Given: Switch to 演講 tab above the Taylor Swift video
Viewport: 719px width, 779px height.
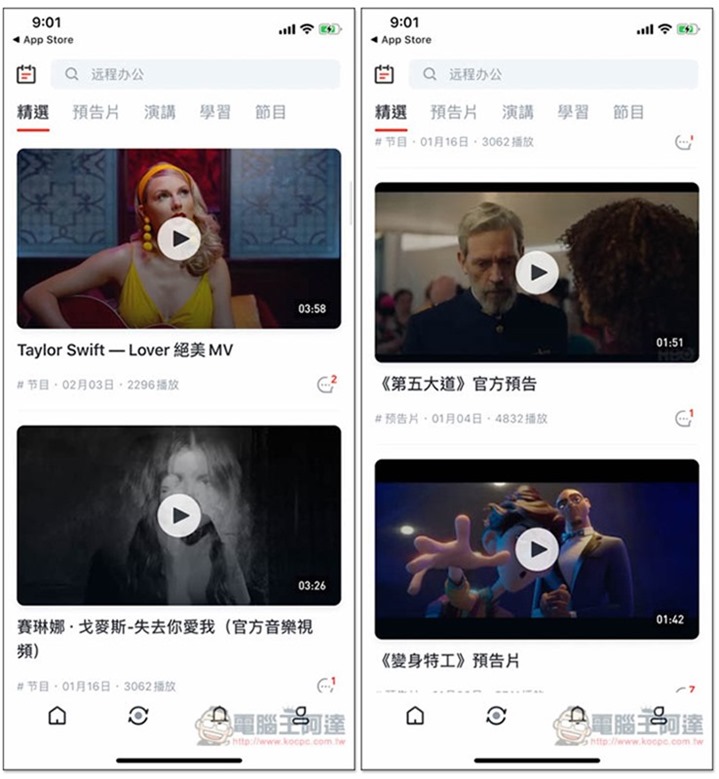Looking at the screenshot, I should point(159,113).
